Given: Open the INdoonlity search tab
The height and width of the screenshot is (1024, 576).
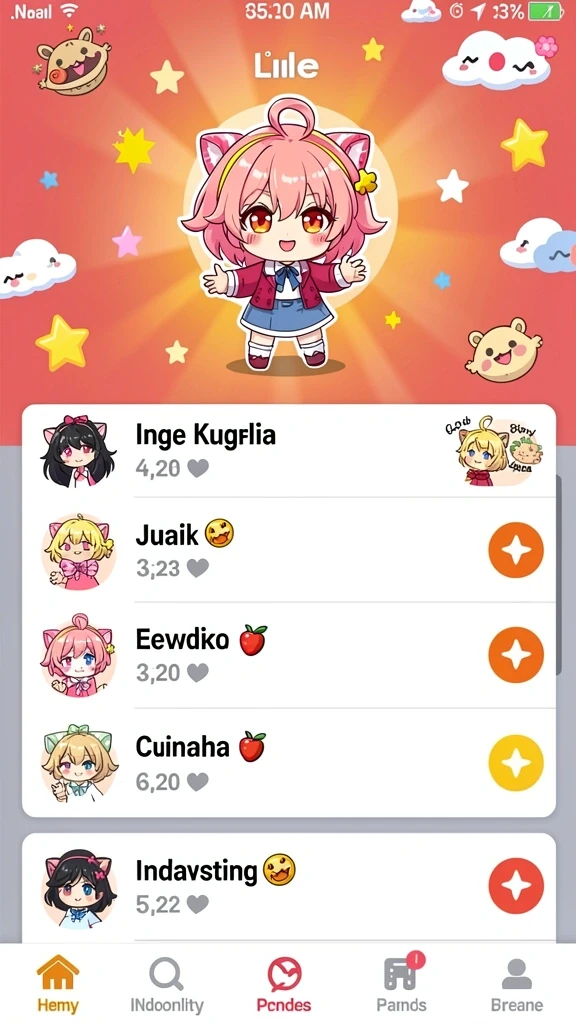Looking at the screenshot, I should tap(167, 984).
